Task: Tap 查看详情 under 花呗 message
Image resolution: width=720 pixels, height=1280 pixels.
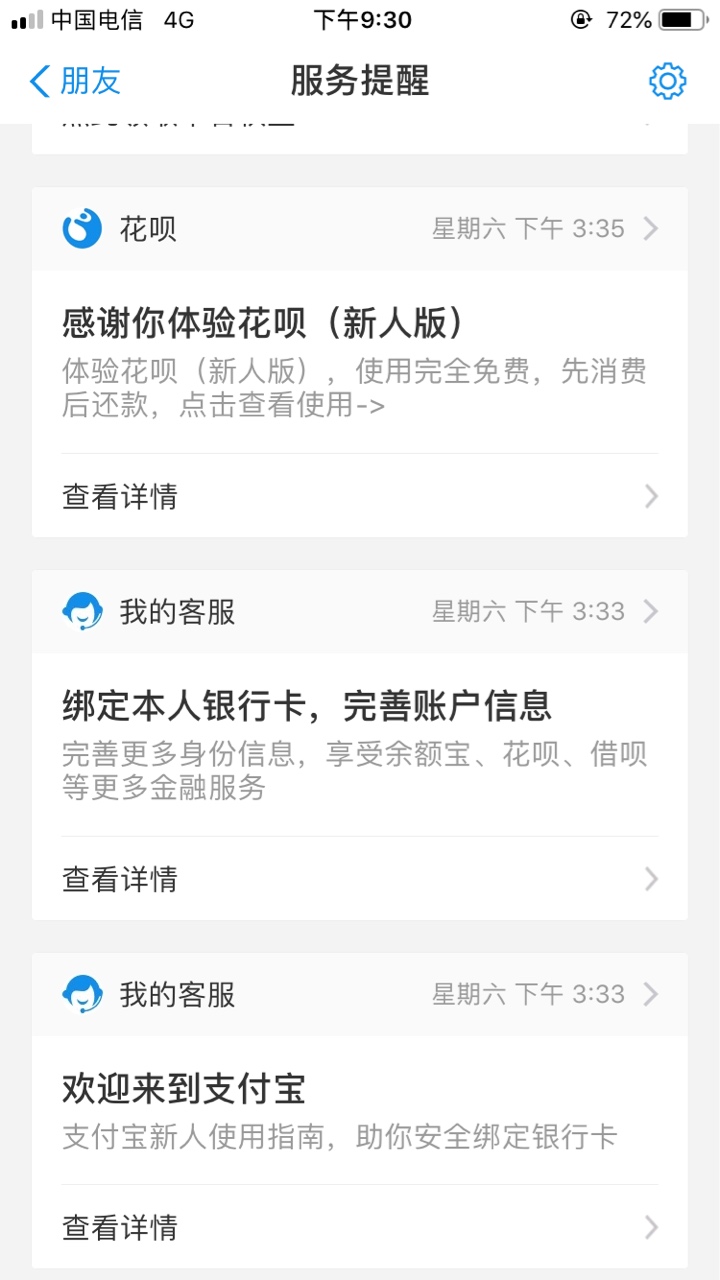Action: (360, 496)
